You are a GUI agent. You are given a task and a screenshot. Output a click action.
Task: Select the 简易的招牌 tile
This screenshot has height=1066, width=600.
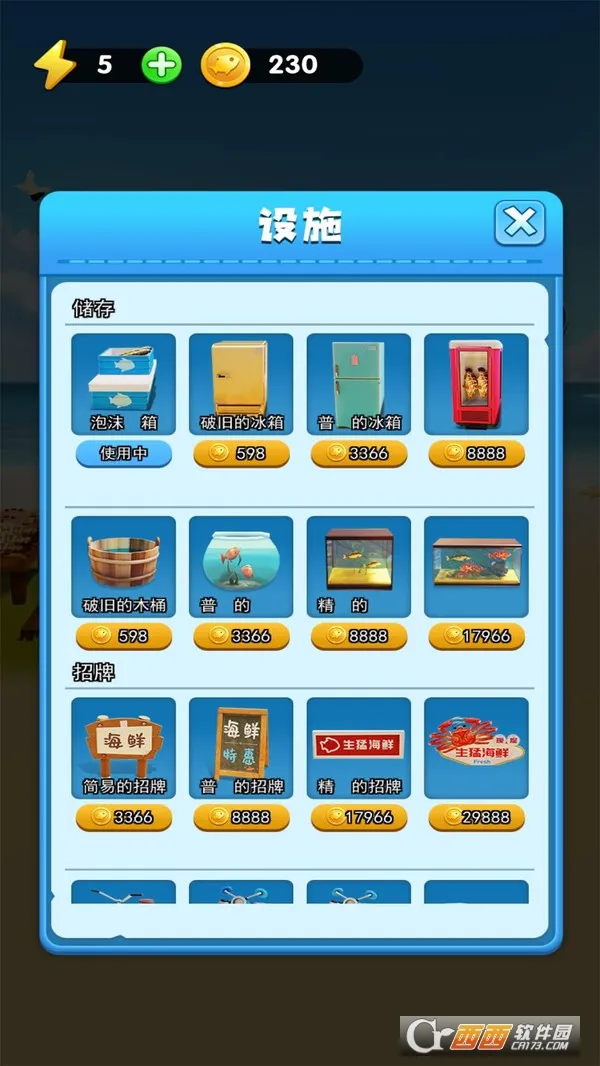(x=123, y=747)
